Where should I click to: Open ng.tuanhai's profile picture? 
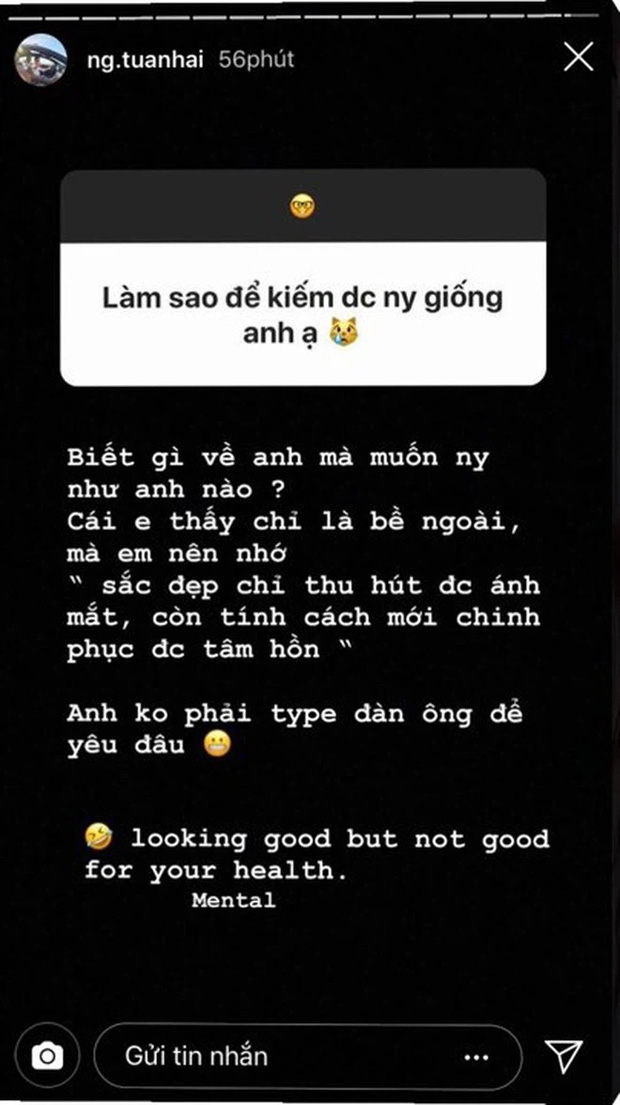coord(41,60)
